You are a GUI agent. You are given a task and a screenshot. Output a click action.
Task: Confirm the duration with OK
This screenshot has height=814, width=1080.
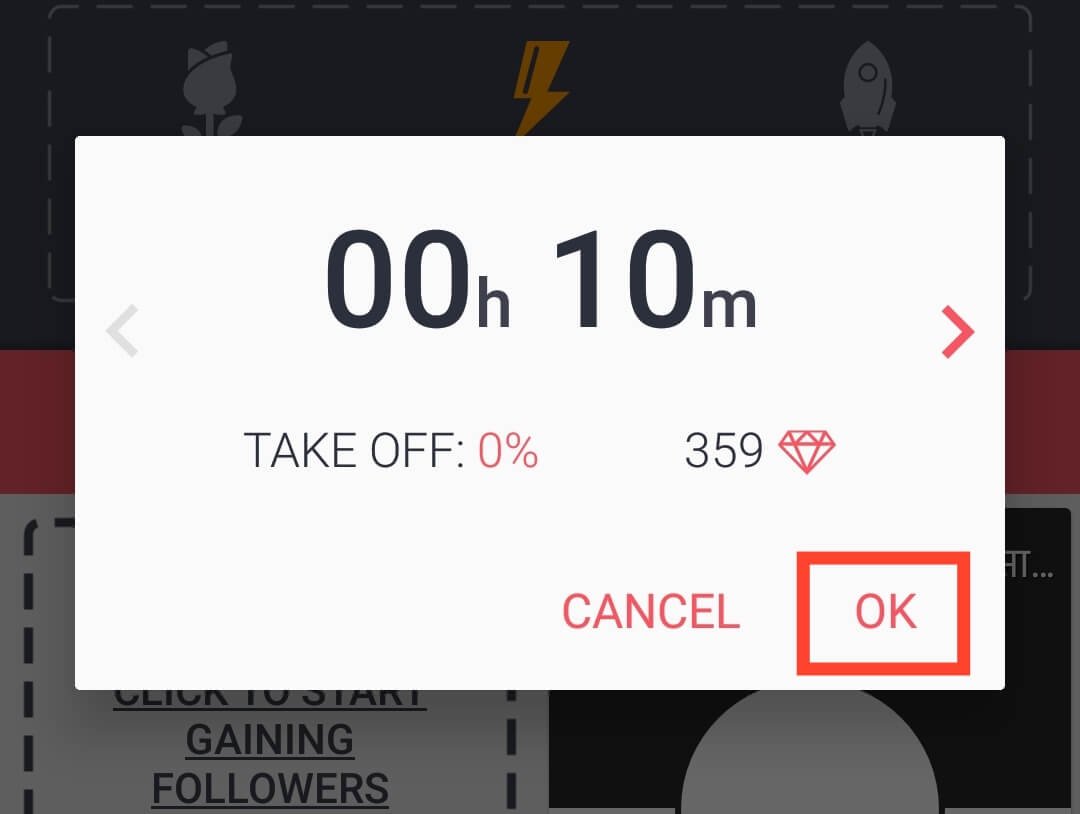[885, 612]
